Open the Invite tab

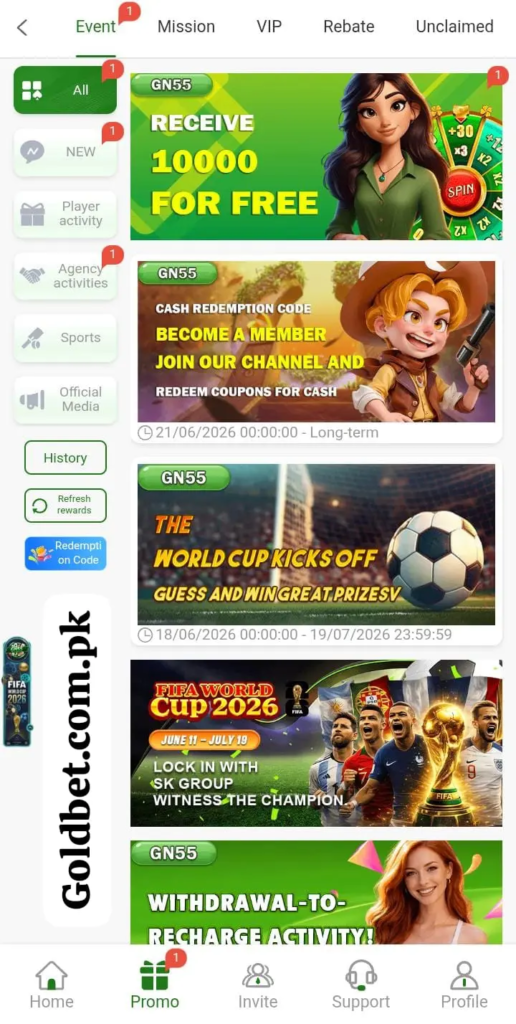coord(258,985)
